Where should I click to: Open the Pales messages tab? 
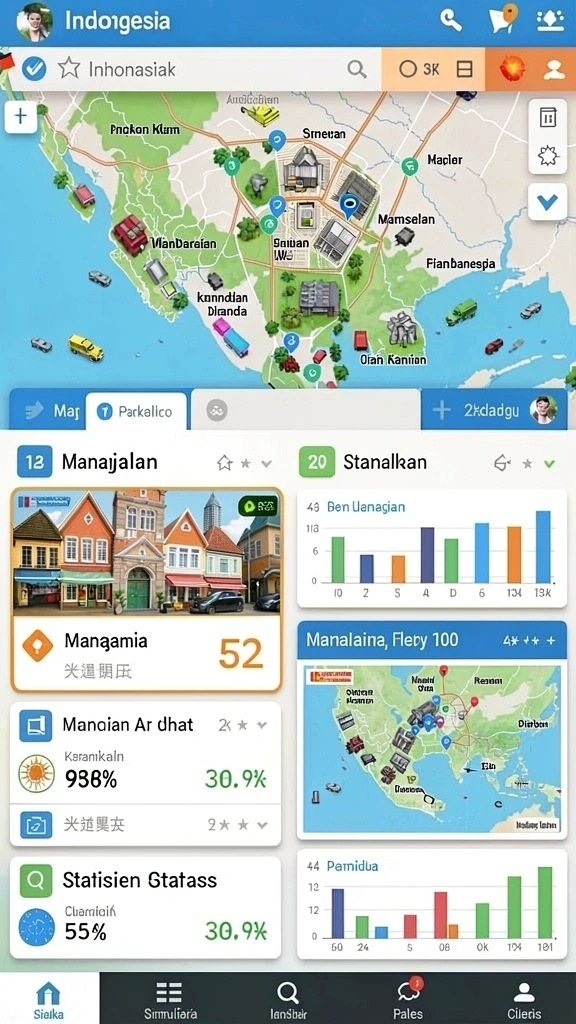coord(409,998)
